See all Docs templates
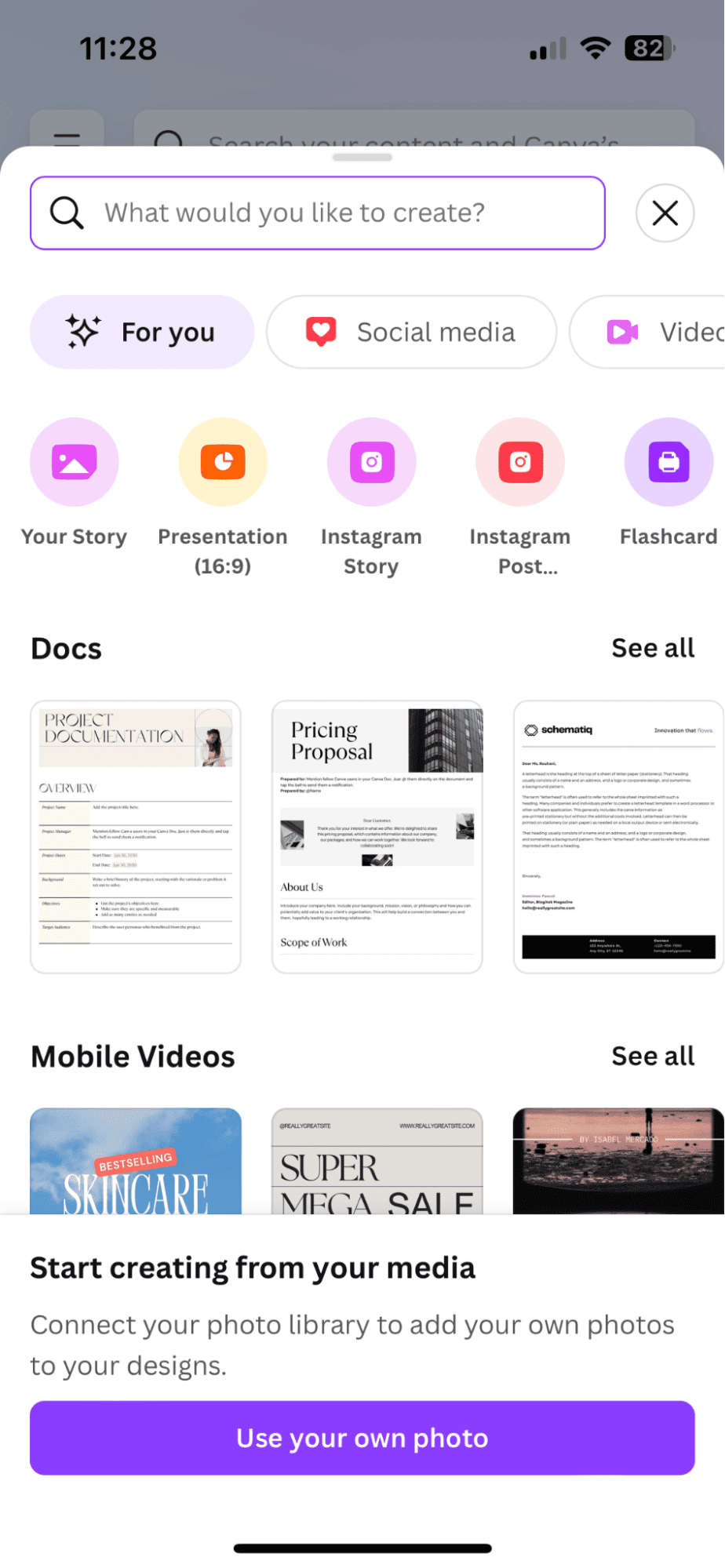The image size is (725, 1568). tap(653, 648)
